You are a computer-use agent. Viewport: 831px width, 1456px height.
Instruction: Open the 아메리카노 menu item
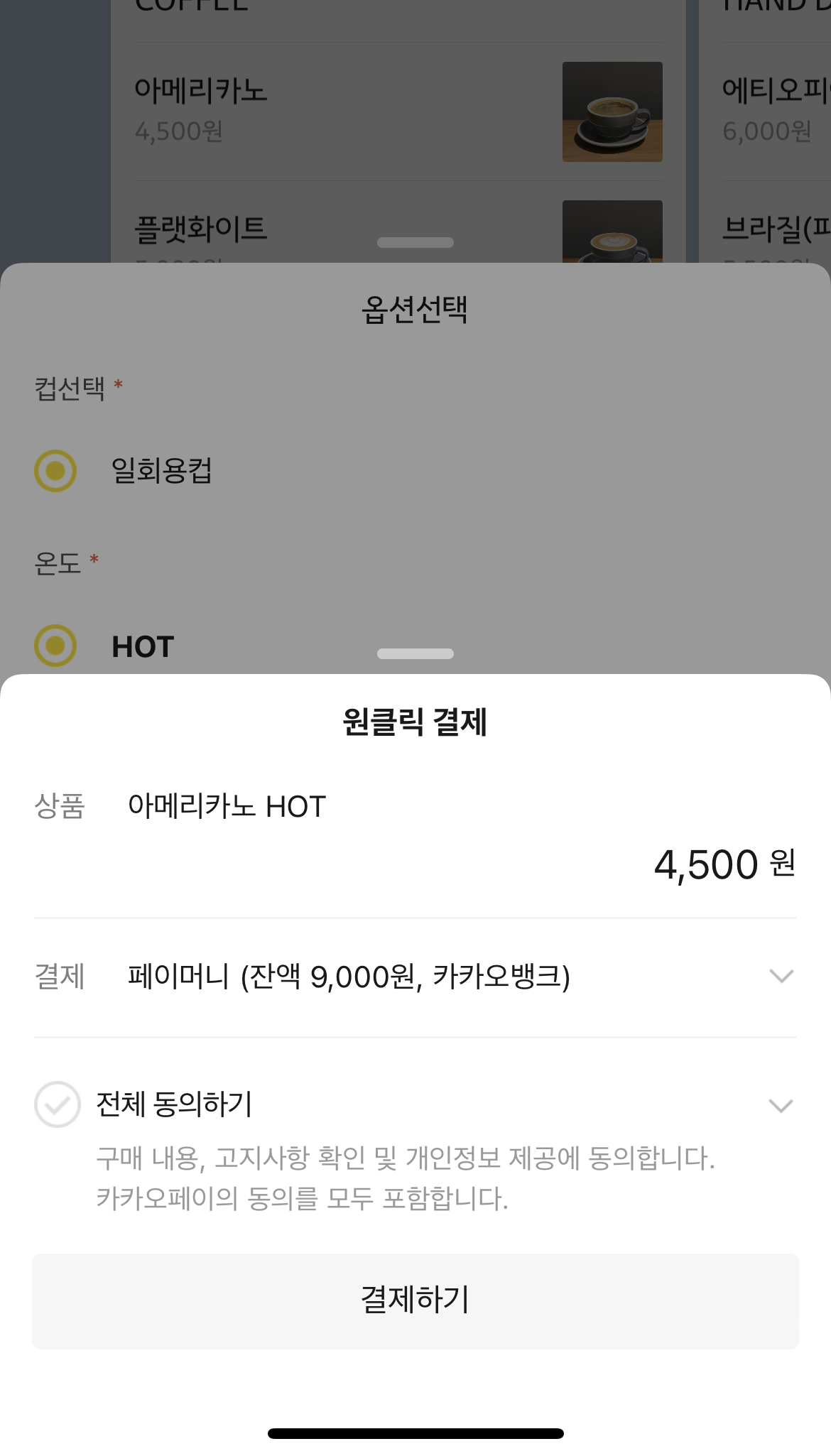tap(398, 112)
